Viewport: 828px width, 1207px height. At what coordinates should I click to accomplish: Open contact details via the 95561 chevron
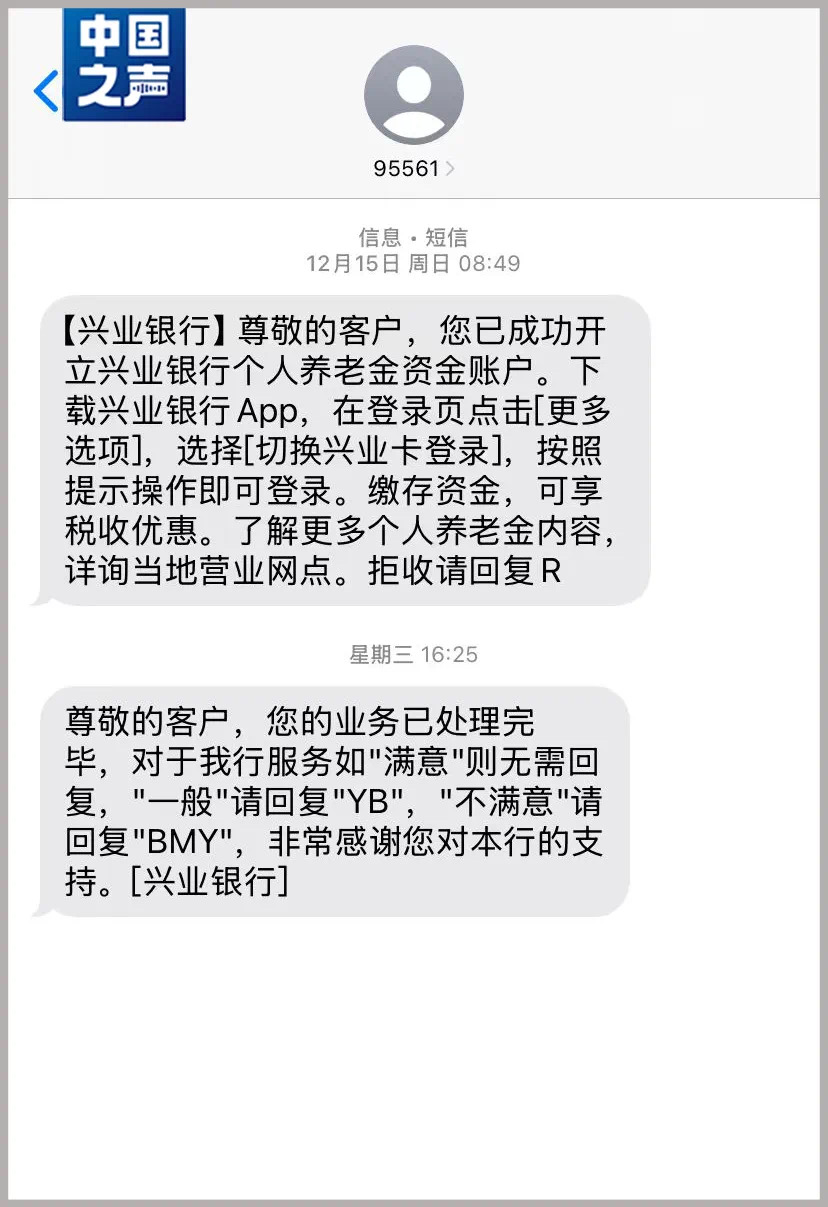[451, 168]
